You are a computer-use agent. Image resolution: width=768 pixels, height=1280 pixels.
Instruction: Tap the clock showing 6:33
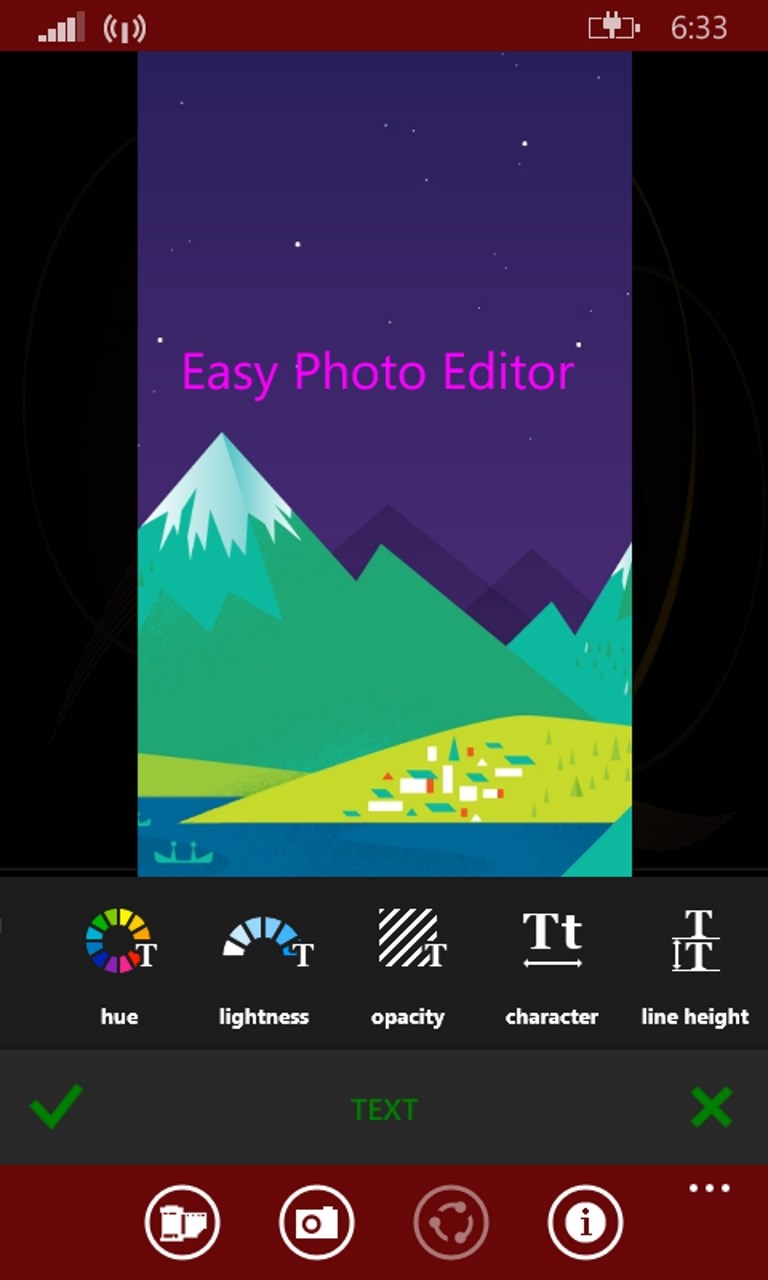[x=700, y=27]
